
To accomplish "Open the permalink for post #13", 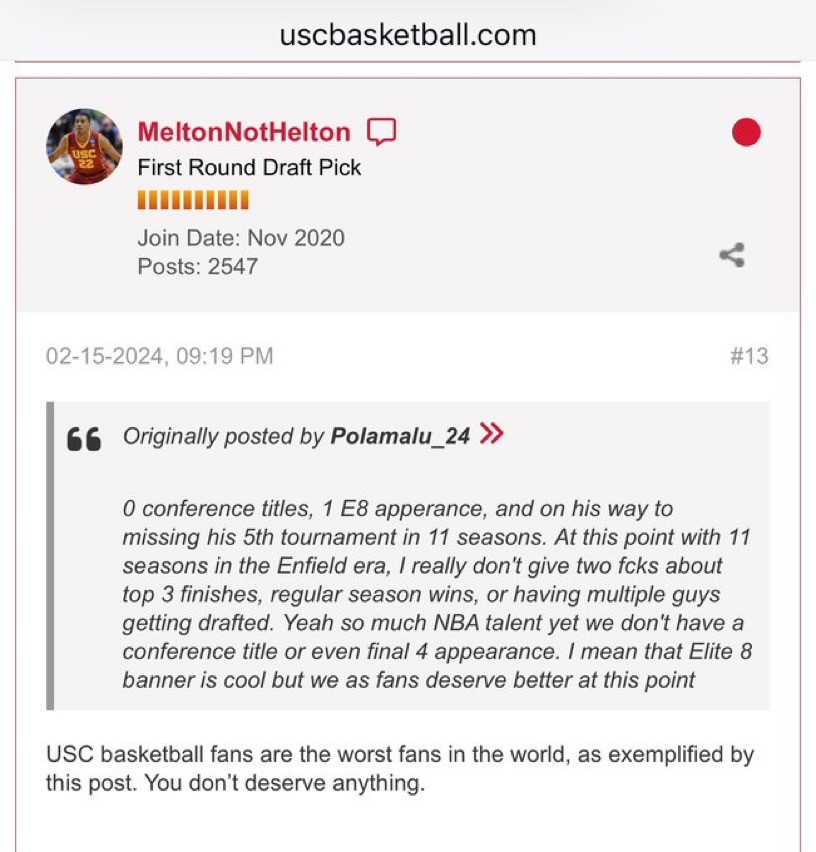I will 749,356.
